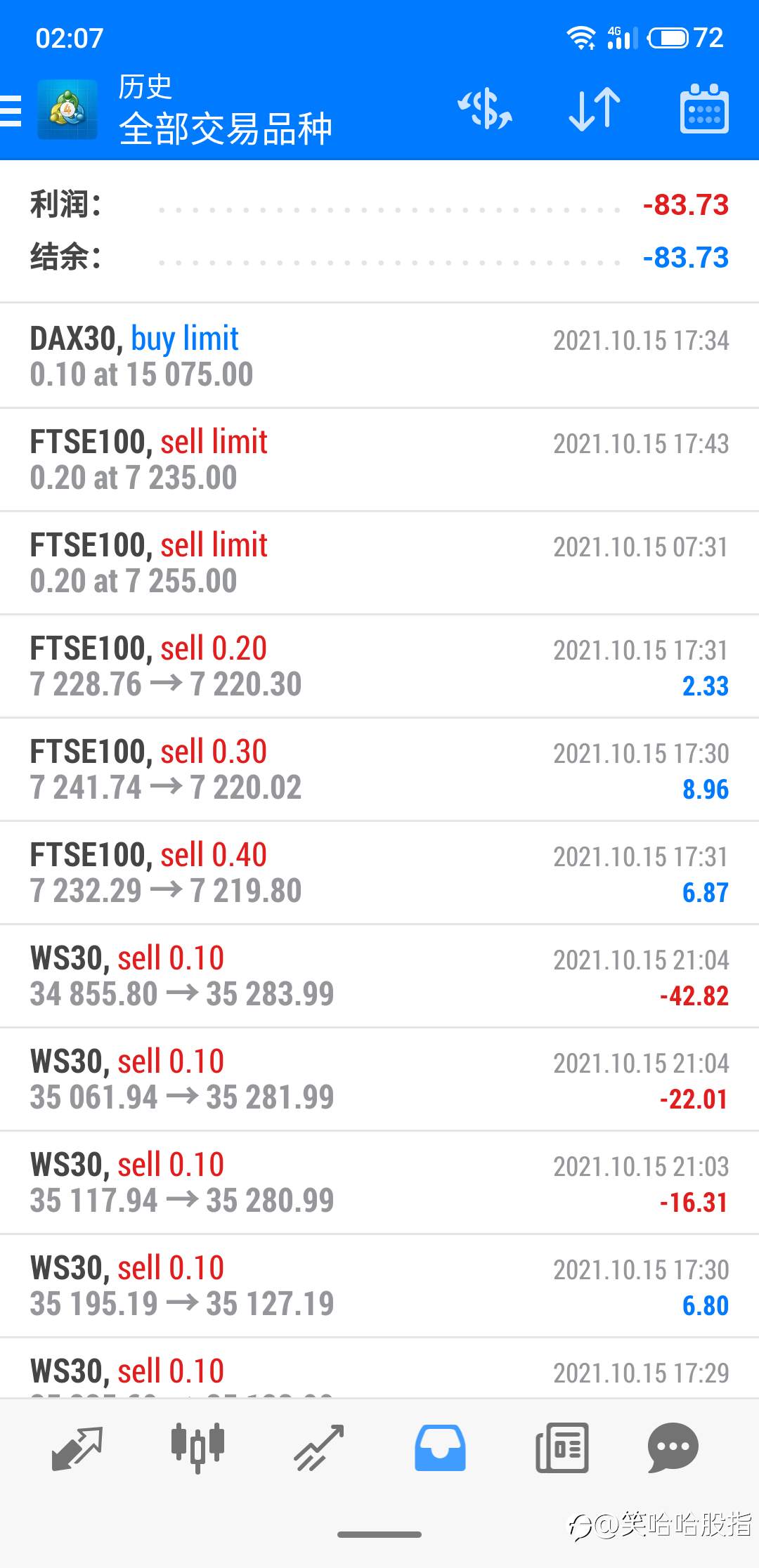Viewport: 759px width, 1568px height.
Task: Expand the DAX30 buy limit order
Action: (x=379, y=356)
